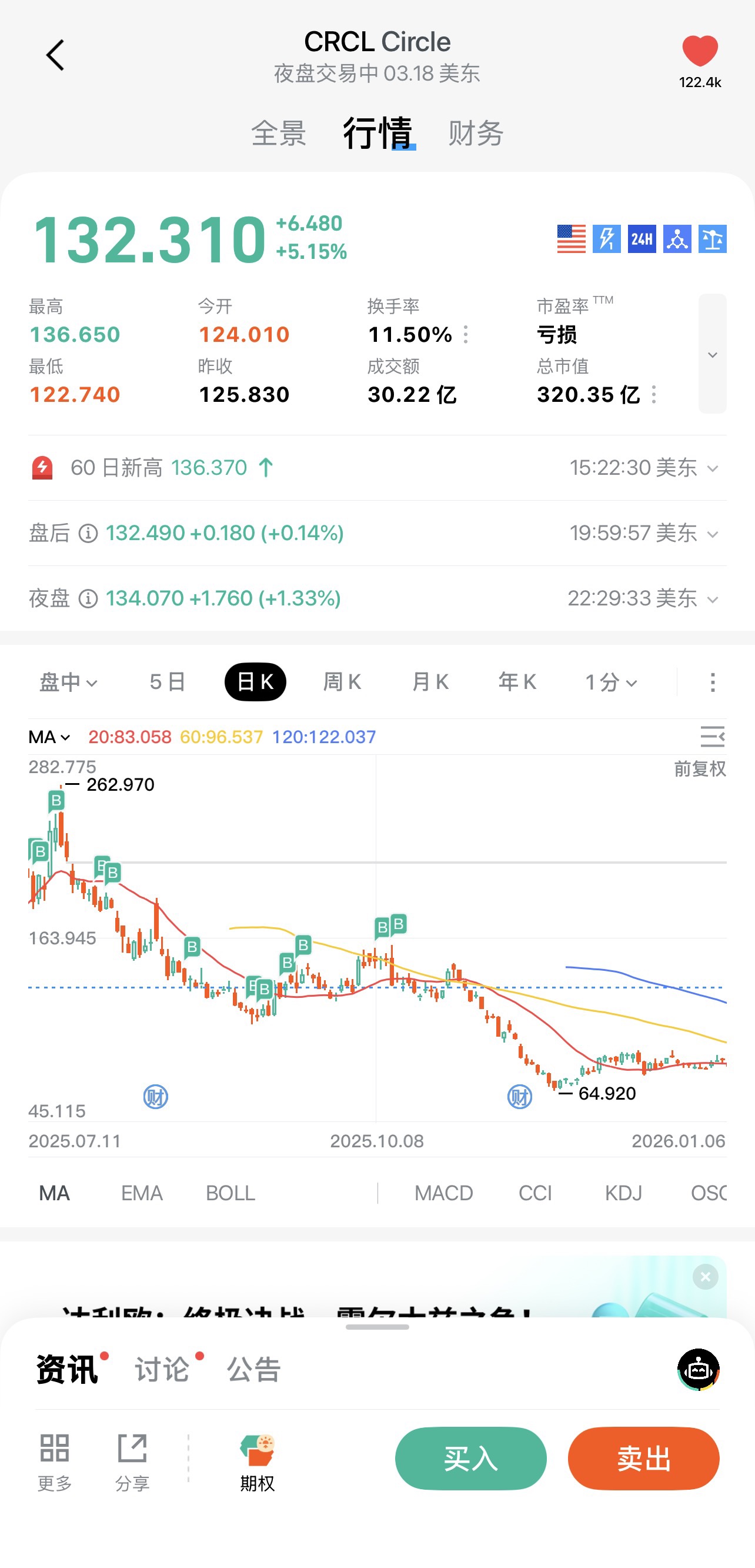Select the MACD sub-indicator
The width and height of the screenshot is (755, 1568).
pyautogui.click(x=443, y=1193)
